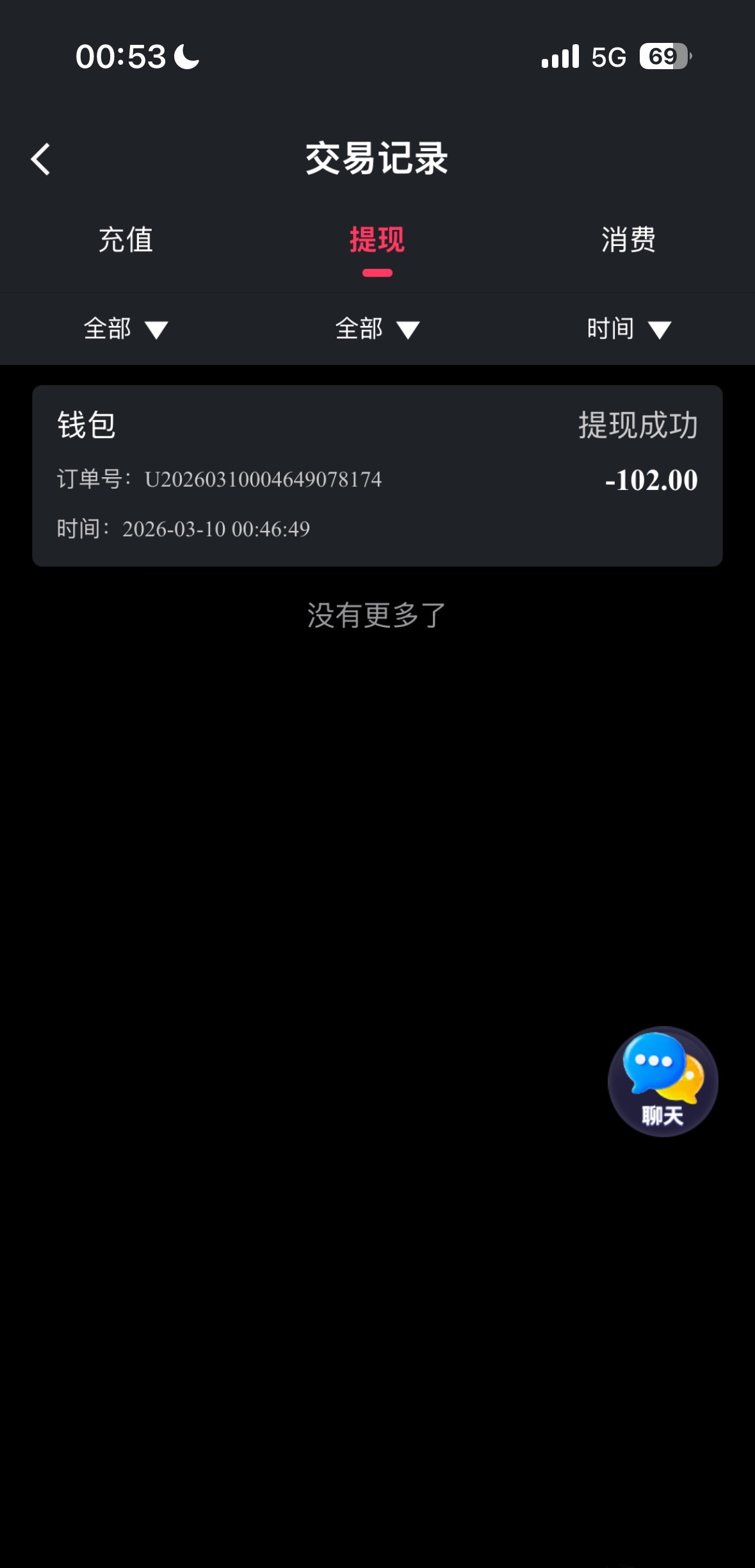
Task: Switch to the 充值 tab
Action: tap(126, 240)
